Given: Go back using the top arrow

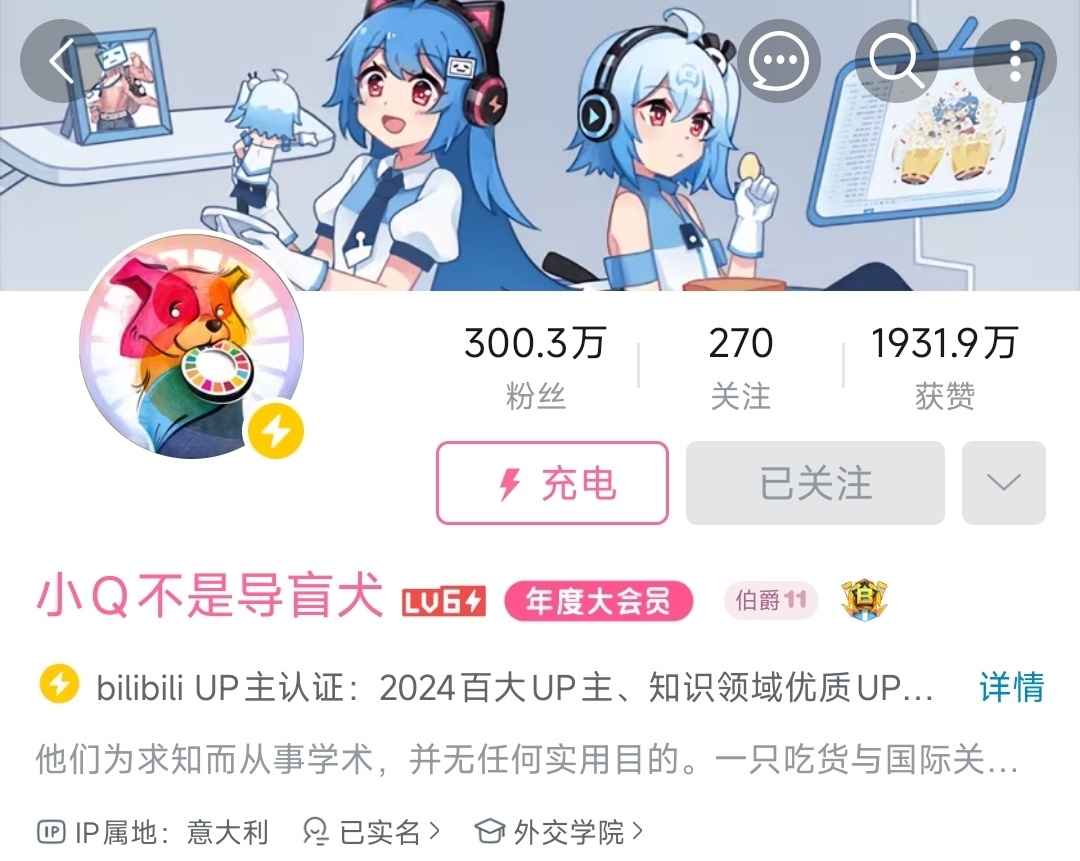Looking at the screenshot, I should click(61, 62).
